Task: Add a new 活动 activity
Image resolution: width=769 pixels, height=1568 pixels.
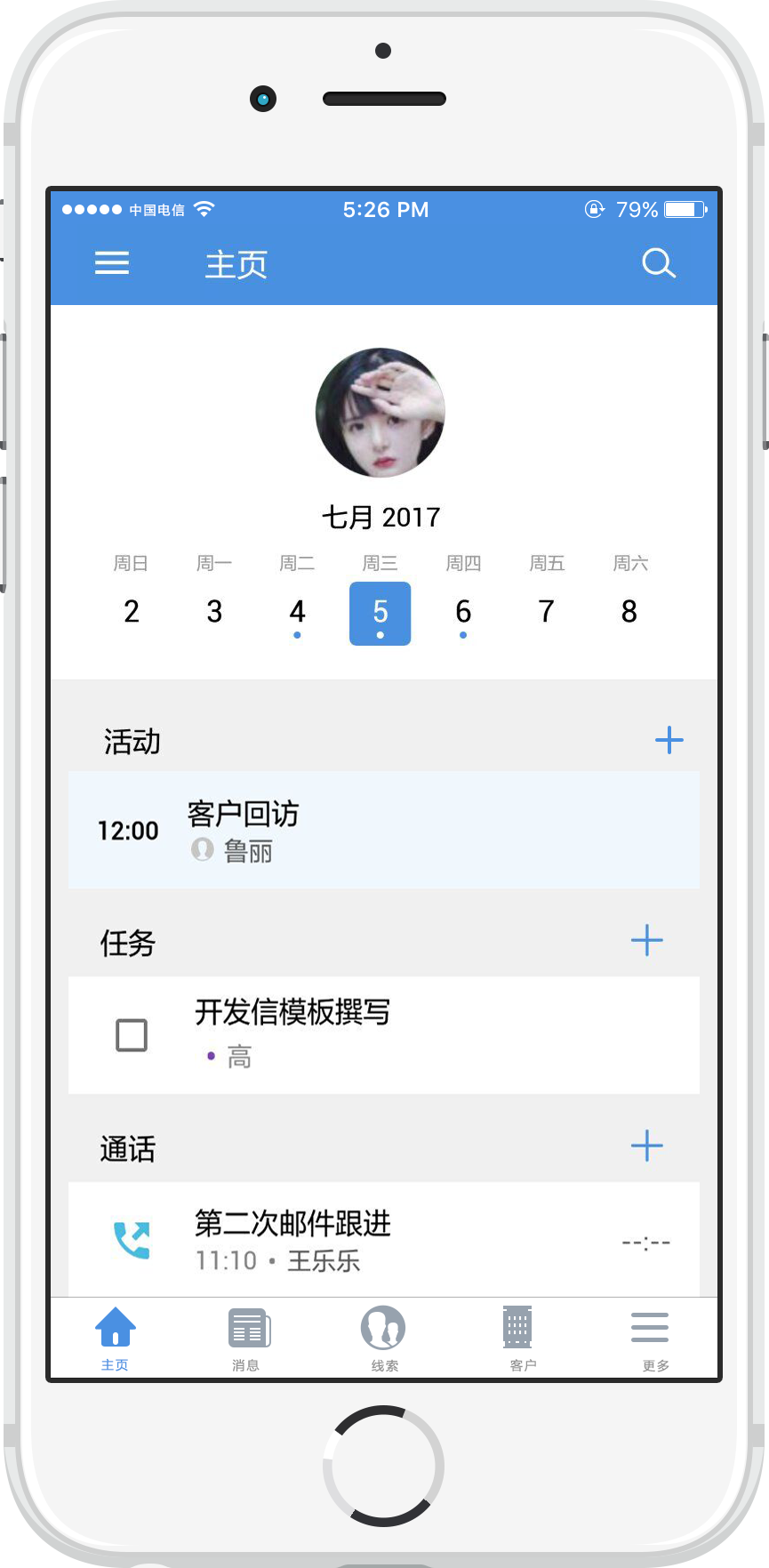Action: 669,740
